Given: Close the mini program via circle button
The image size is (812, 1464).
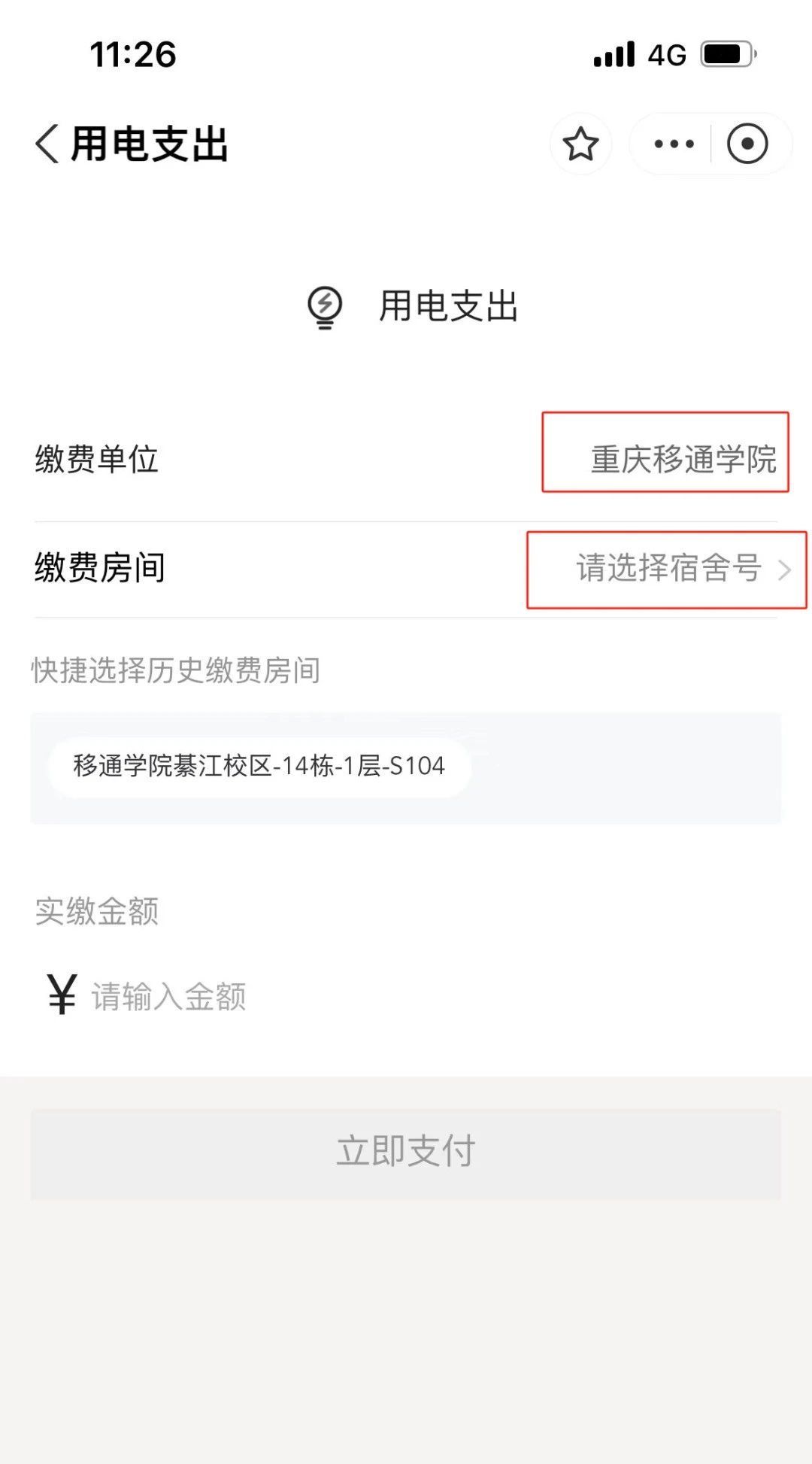Looking at the screenshot, I should click(747, 144).
